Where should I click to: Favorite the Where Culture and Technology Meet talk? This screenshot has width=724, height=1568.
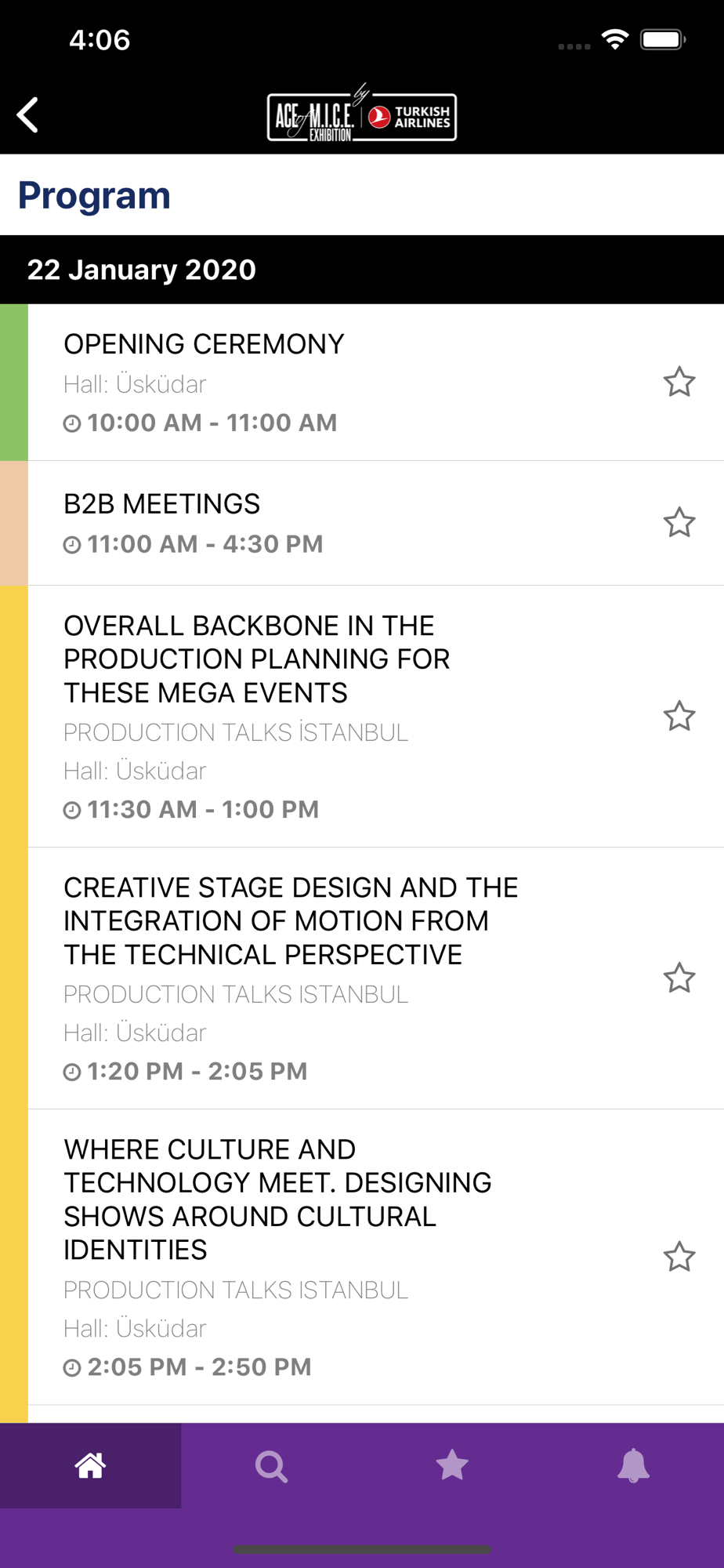pyautogui.click(x=679, y=1257)
